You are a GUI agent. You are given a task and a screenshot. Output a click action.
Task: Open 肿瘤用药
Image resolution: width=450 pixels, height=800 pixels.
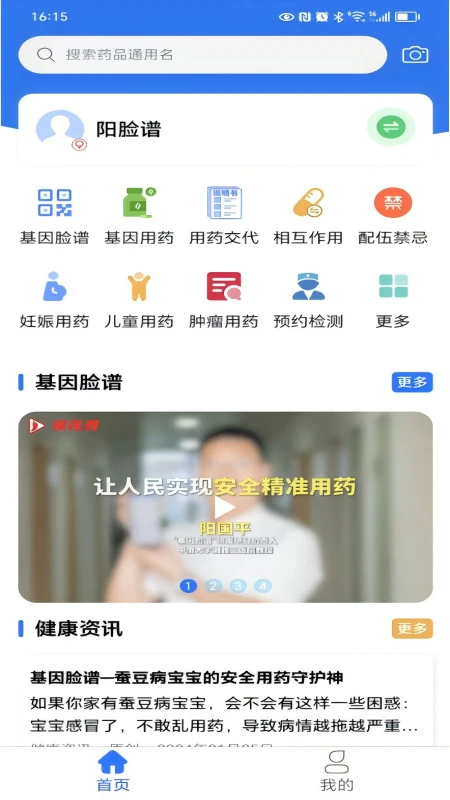[223, 300]
